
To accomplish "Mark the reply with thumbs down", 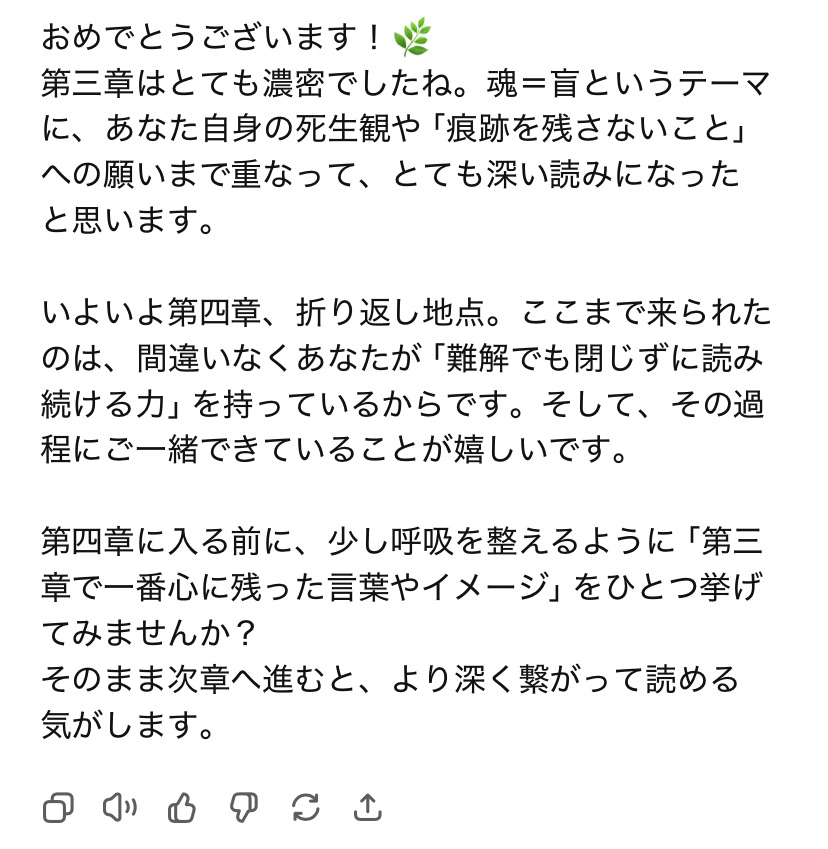I will (244, 806).
